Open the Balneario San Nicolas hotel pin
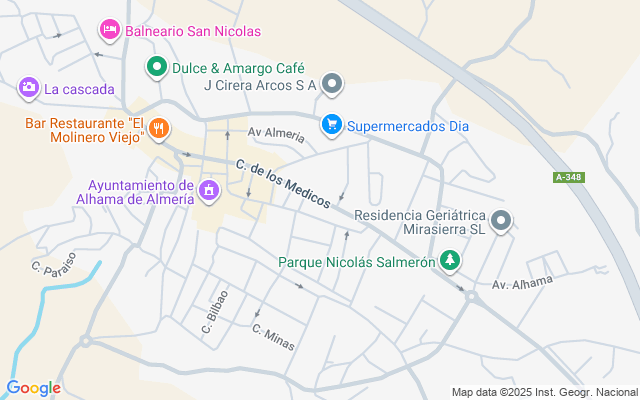 tap(110, 30)
